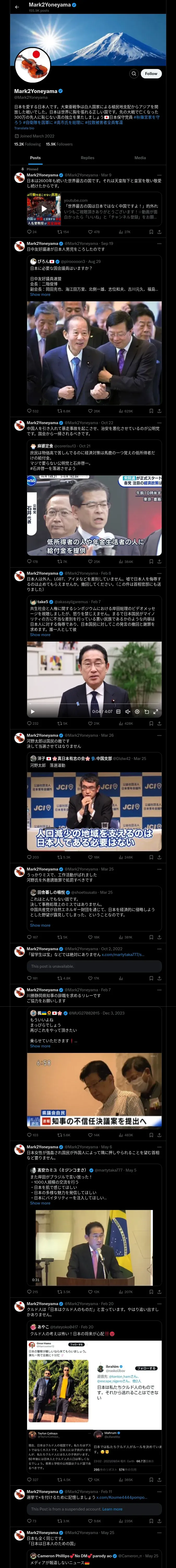
Task: Switch to the Media tab
Action: tap(139, 158)
